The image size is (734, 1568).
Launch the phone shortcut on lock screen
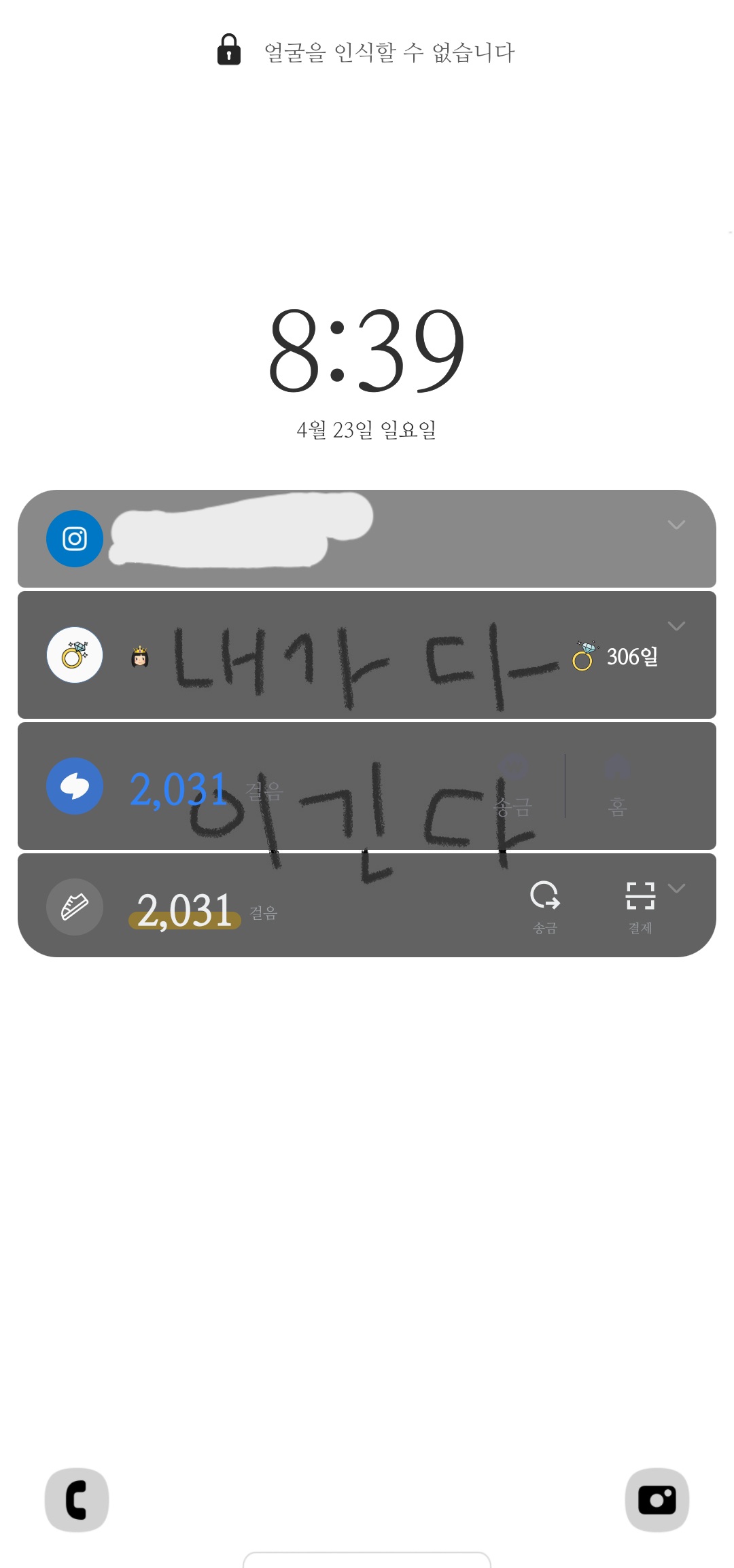pyautogui.click(x=77, y=1499)
